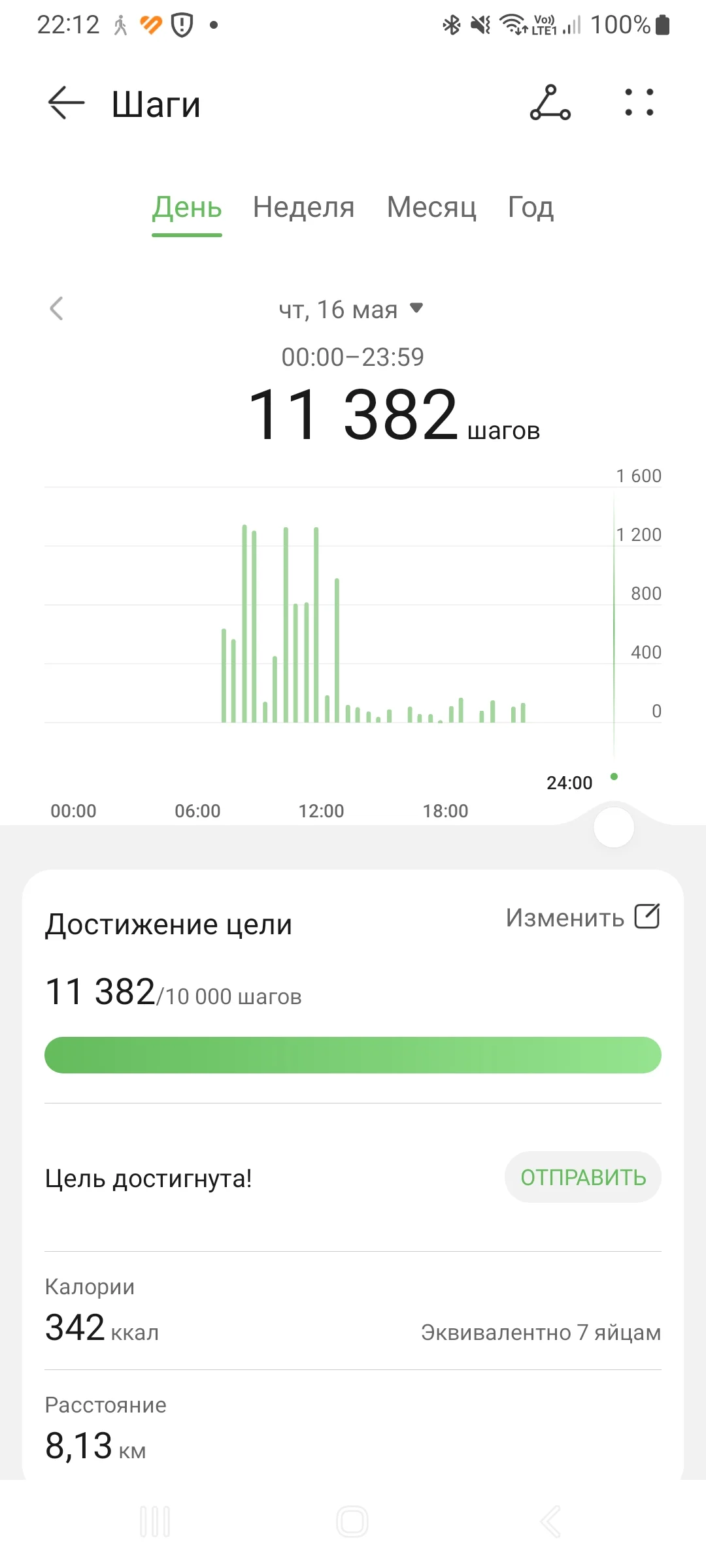The height and width of the screenshot is (1568, 706).
Task: Tap the back arrow to exit Шаги
Action: click(63, 103)
